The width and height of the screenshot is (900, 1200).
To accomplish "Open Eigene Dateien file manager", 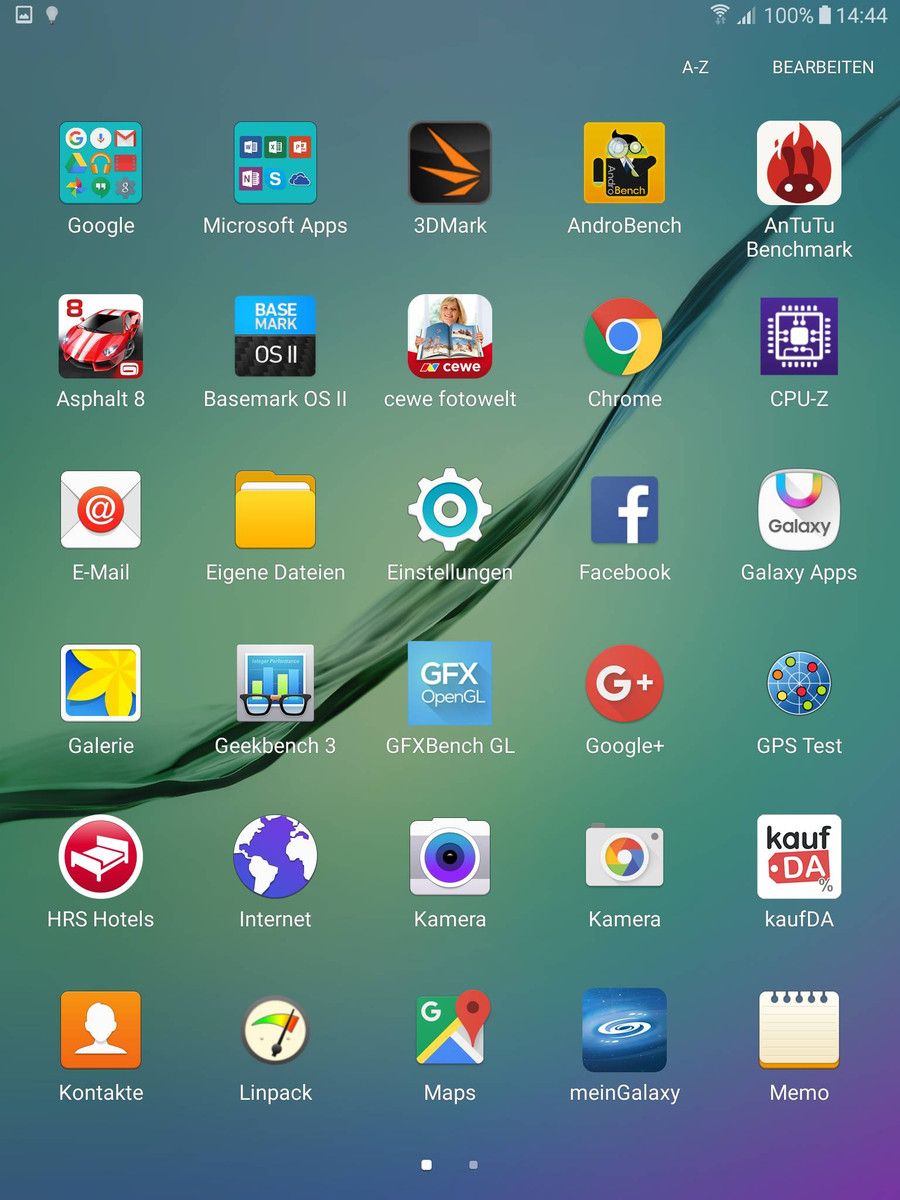I will (x=275, y=510).
